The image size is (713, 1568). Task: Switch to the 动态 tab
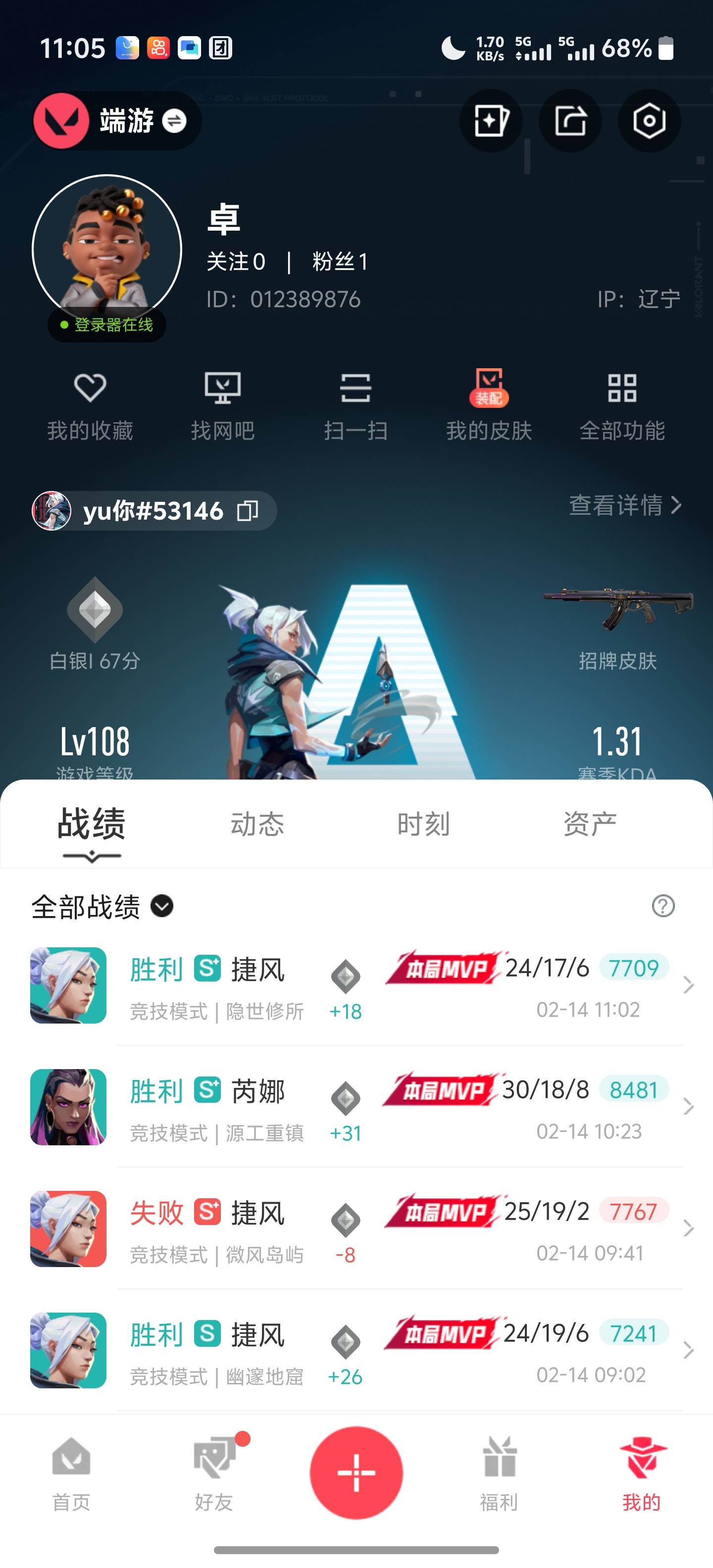pyautogui.click(x=258, y=824)
